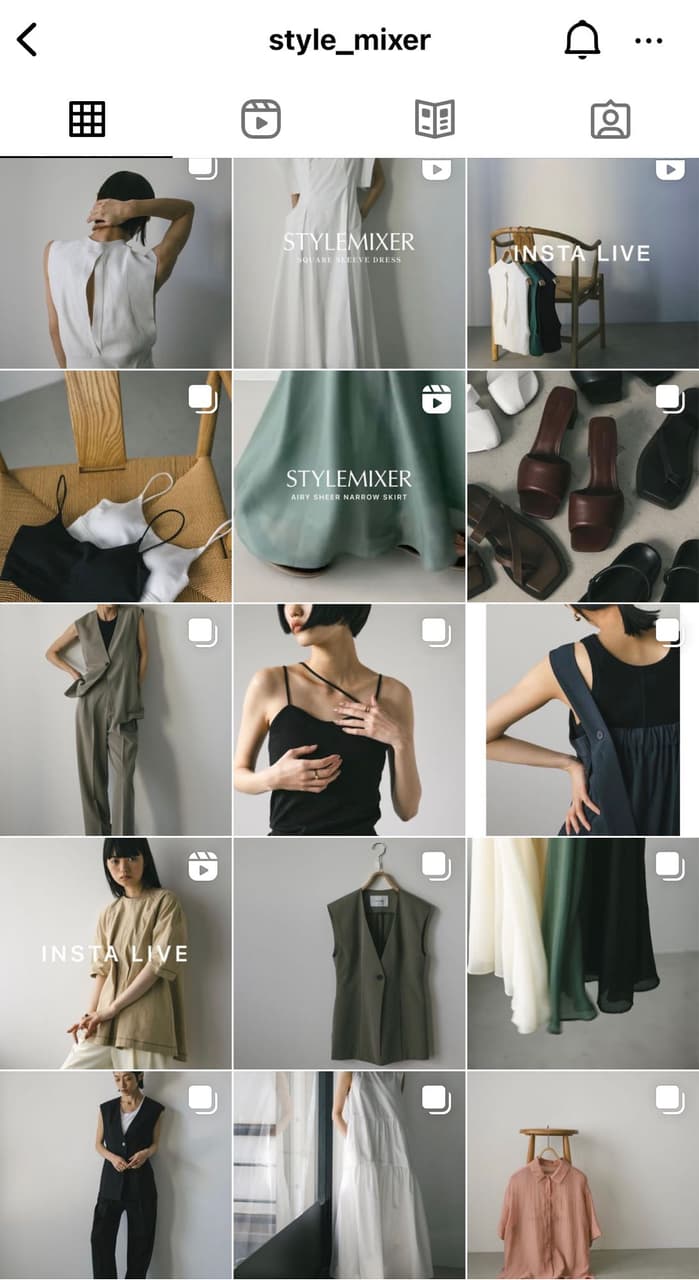Open the Insta Live reel with beige top
The height and width of the screenshot is (1280, 699).
115,953
